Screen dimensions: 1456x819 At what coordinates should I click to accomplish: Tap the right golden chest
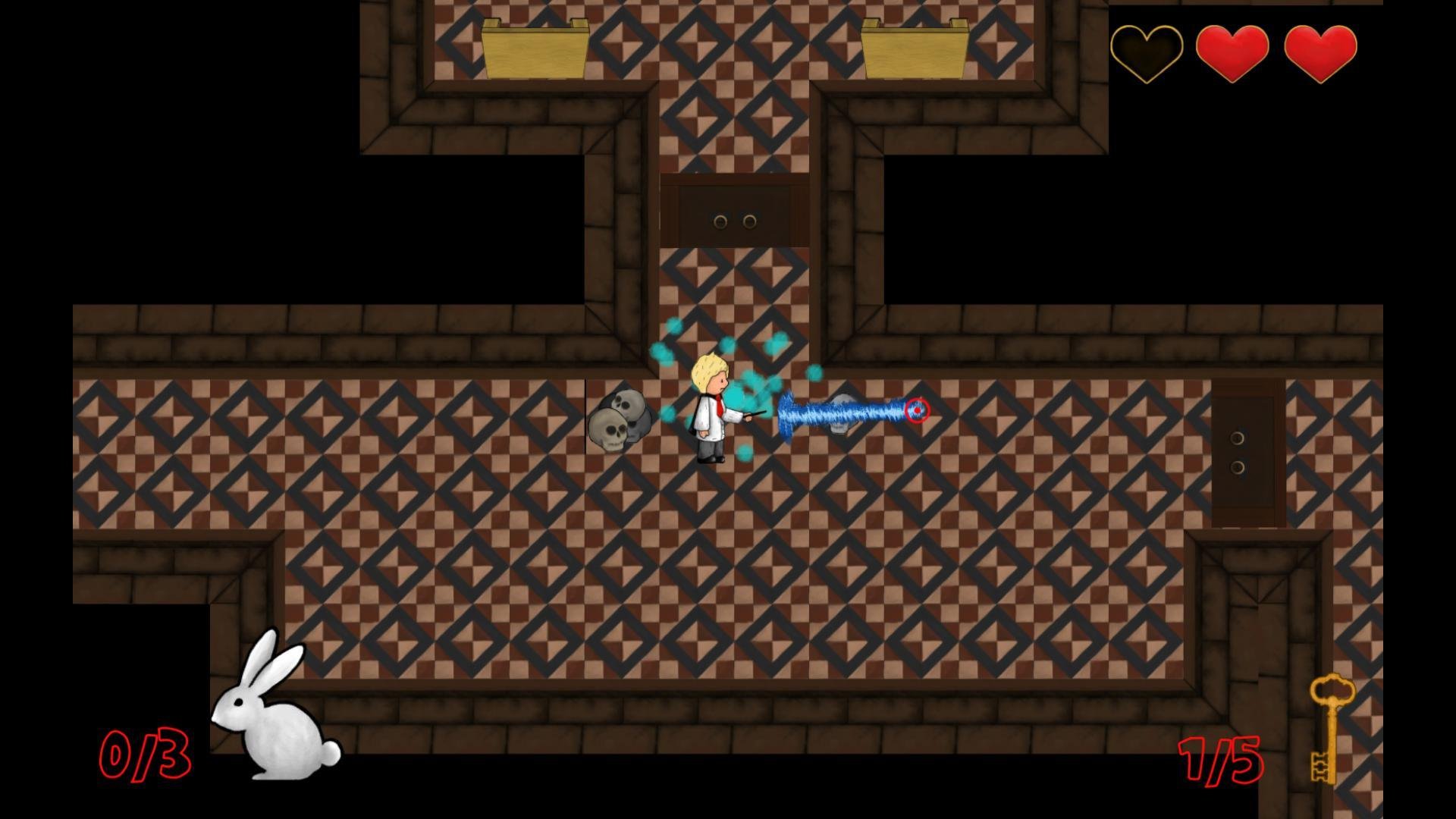(x=915, y=50)
